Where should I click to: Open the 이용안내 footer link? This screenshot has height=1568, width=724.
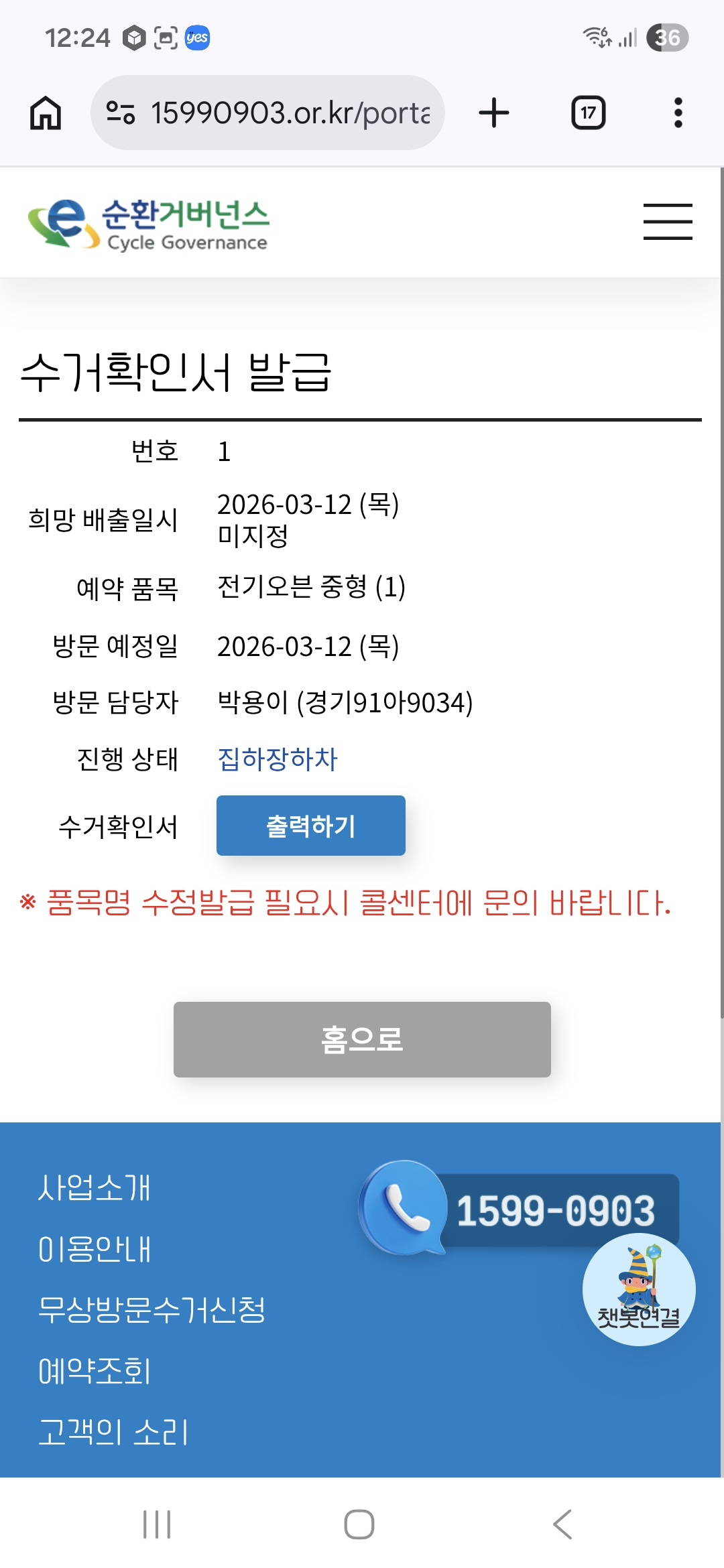pos(95,1250)
